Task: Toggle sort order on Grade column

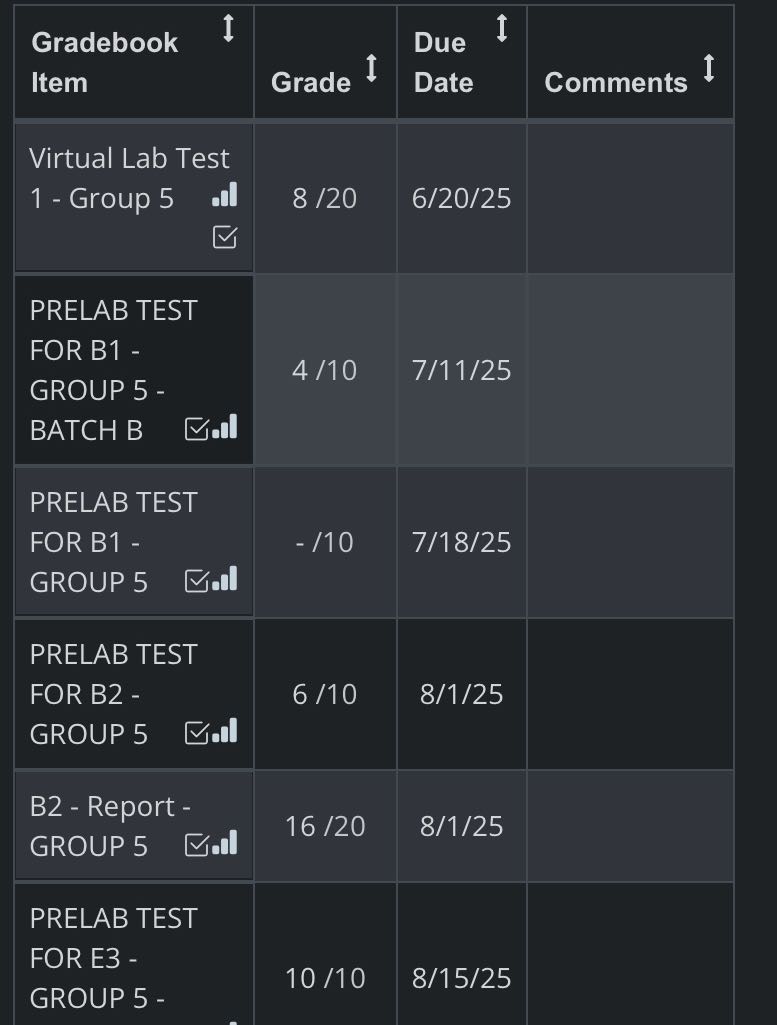Action: pyautogui.click(x=369, y=72)
